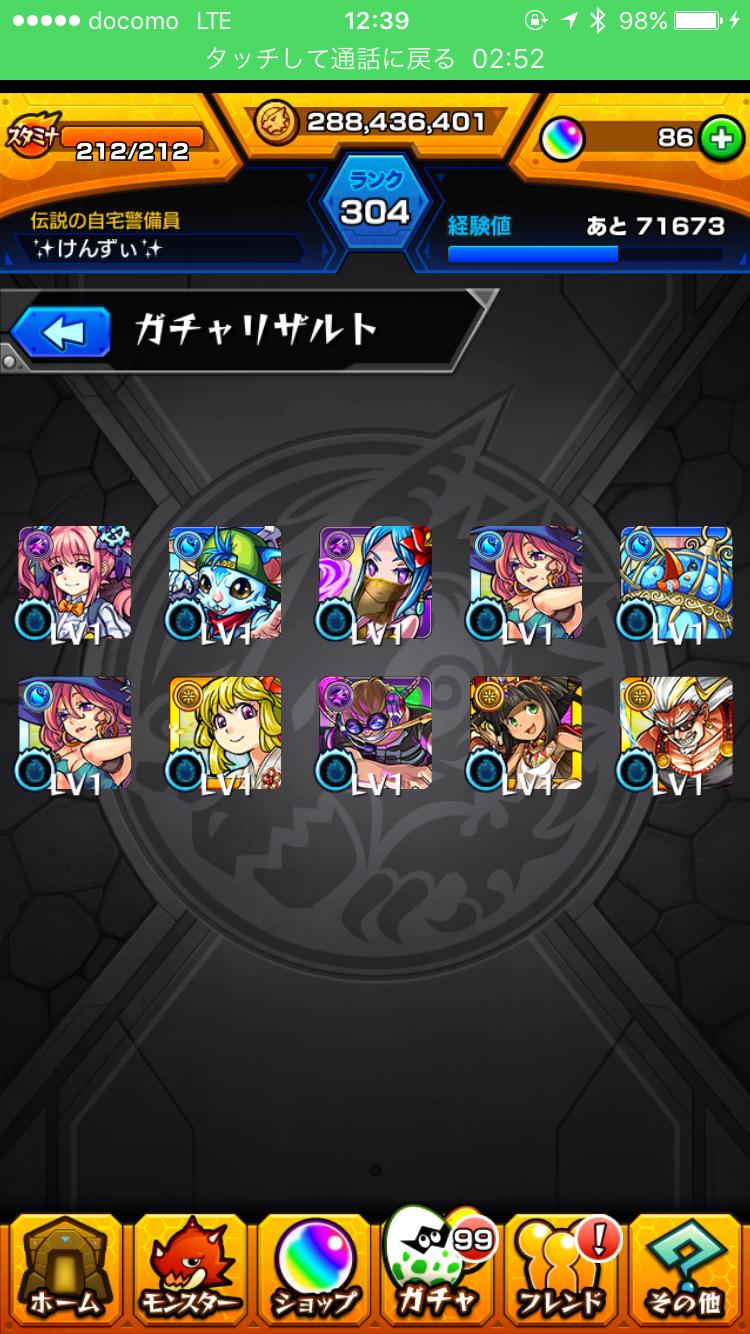Screen dimensions: 750x1334
Task: Select the masked blue-haired monster
Action: 375,582
